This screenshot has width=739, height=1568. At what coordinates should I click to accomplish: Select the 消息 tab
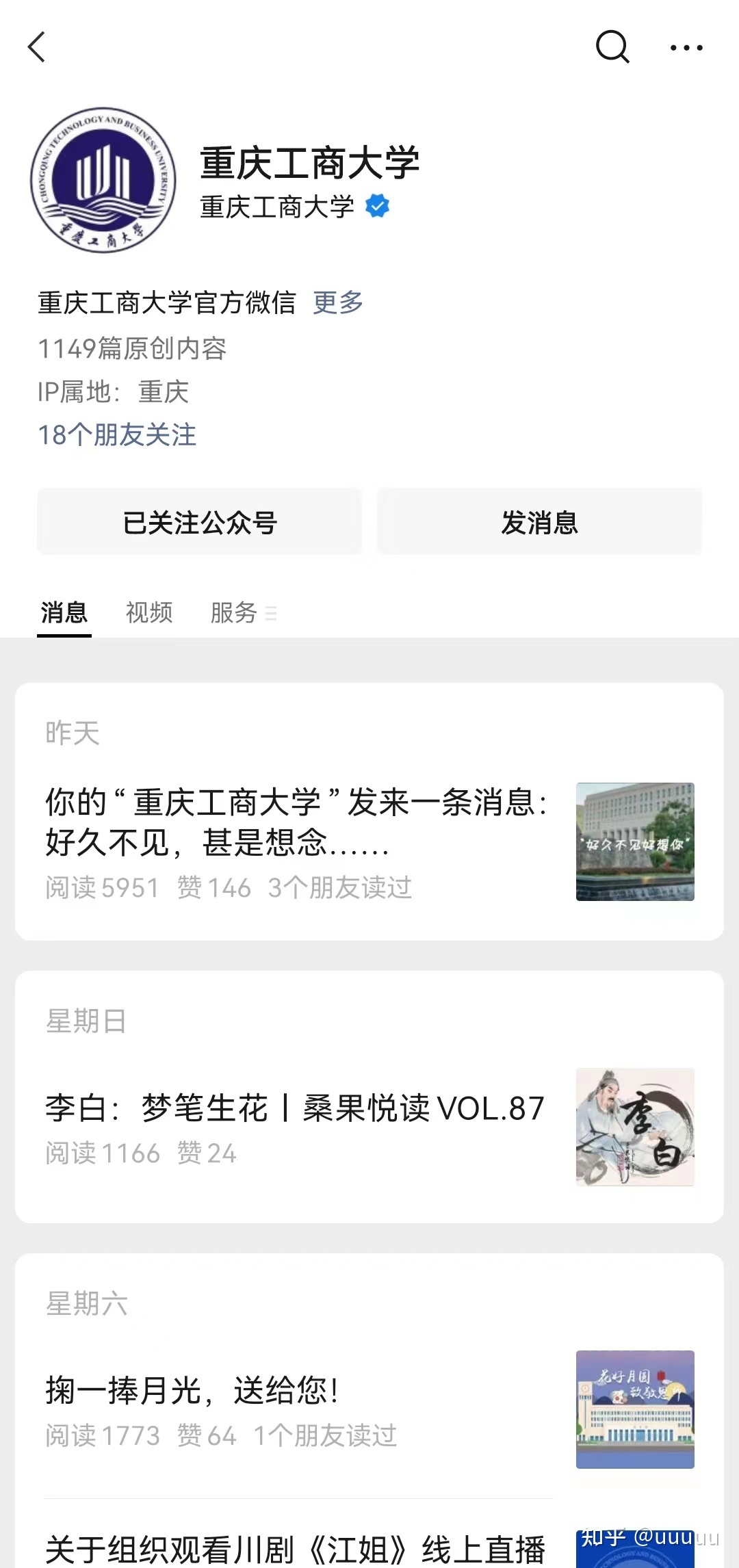click(64, 612)
